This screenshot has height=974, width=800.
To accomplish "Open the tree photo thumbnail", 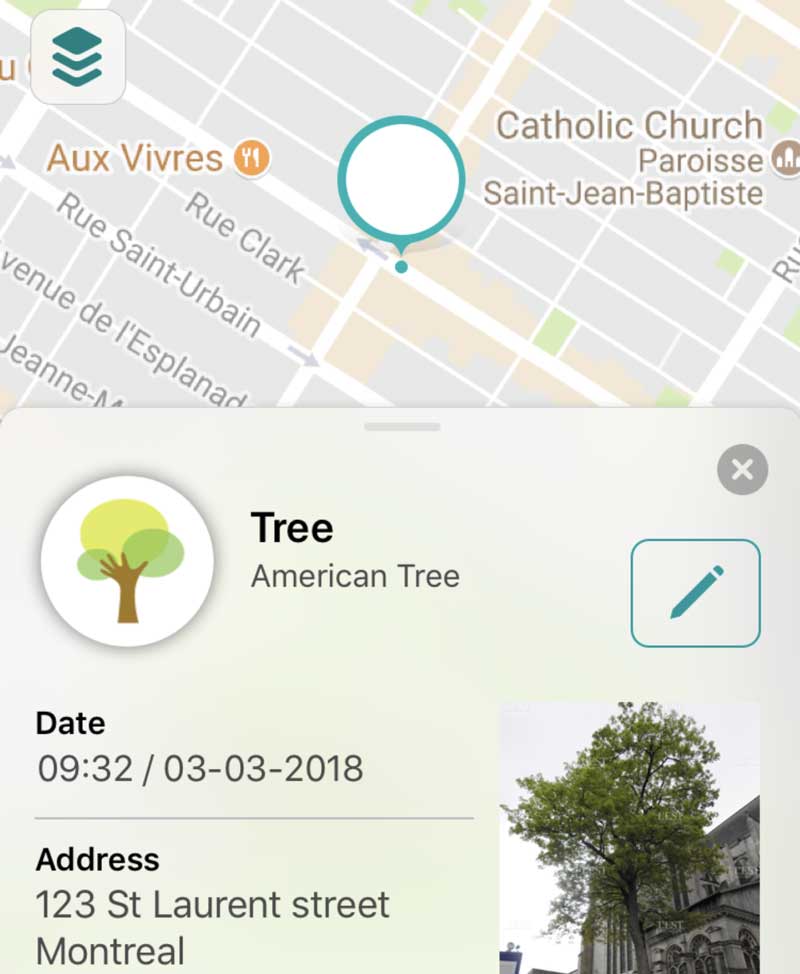I will [629, 837].
